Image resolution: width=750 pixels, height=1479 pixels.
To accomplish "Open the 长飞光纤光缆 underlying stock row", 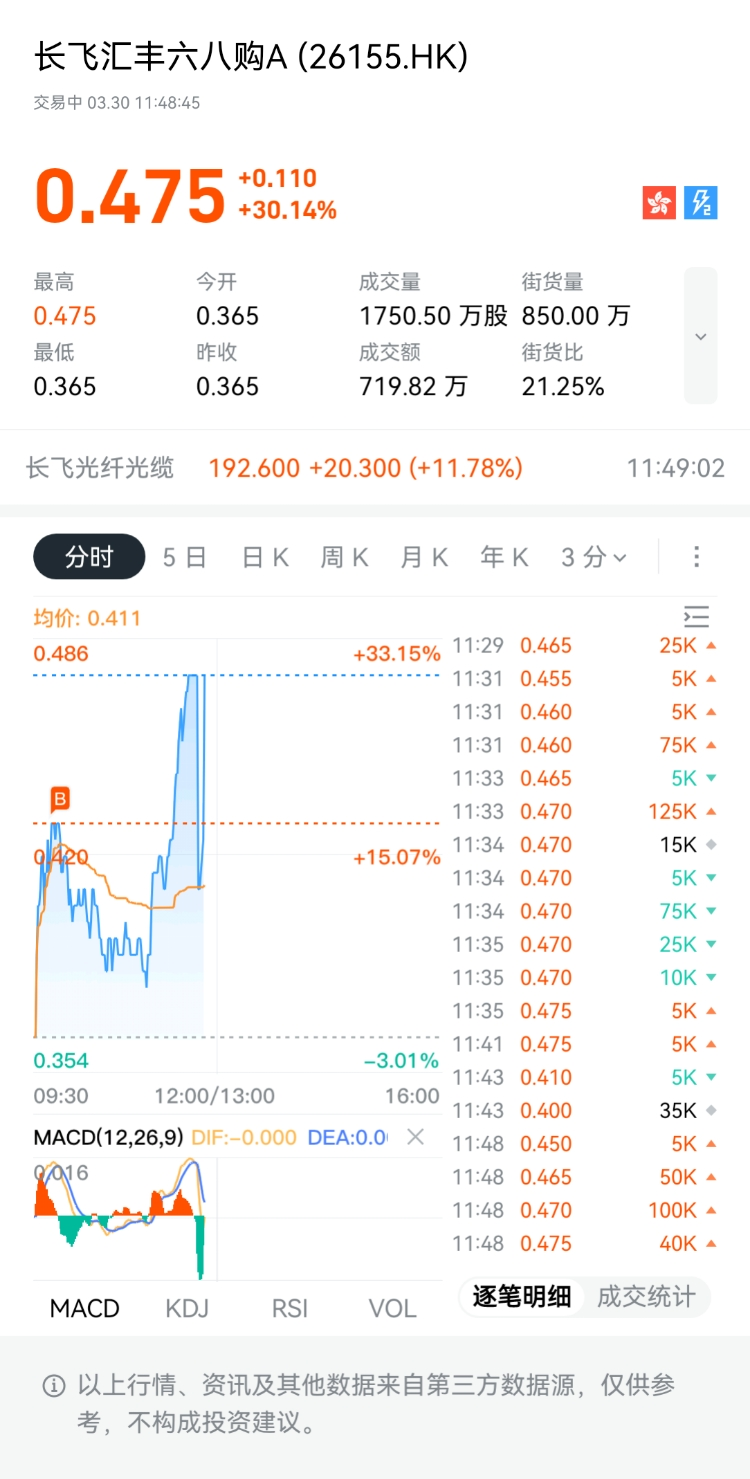I will (x=374, y=468).
